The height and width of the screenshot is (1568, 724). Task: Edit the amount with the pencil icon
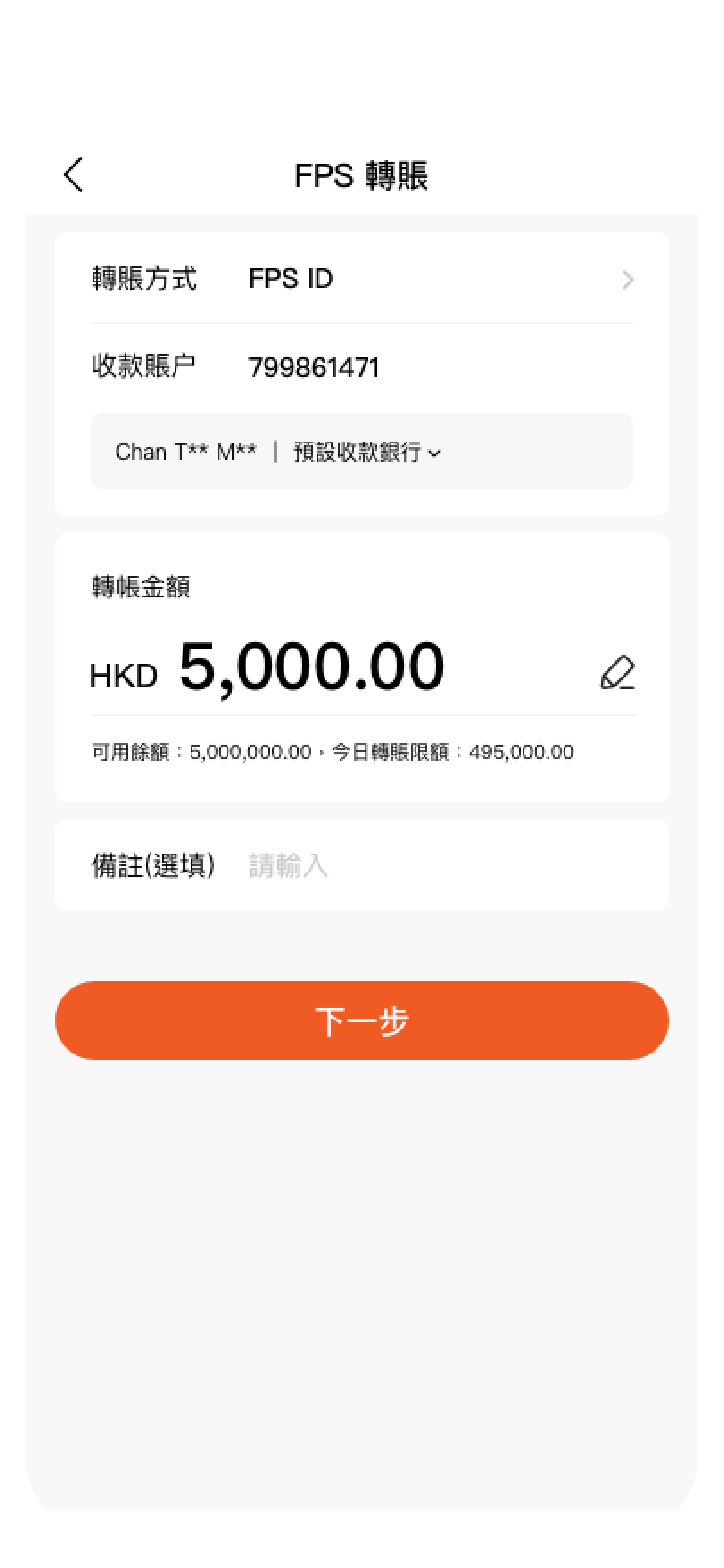tap(617, 673)
